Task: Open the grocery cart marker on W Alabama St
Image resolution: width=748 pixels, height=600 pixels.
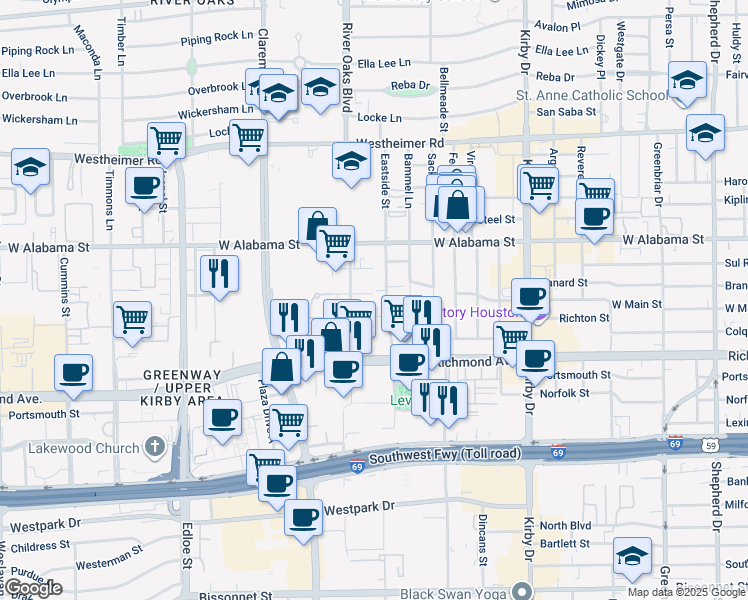Action: coord(335,248)
